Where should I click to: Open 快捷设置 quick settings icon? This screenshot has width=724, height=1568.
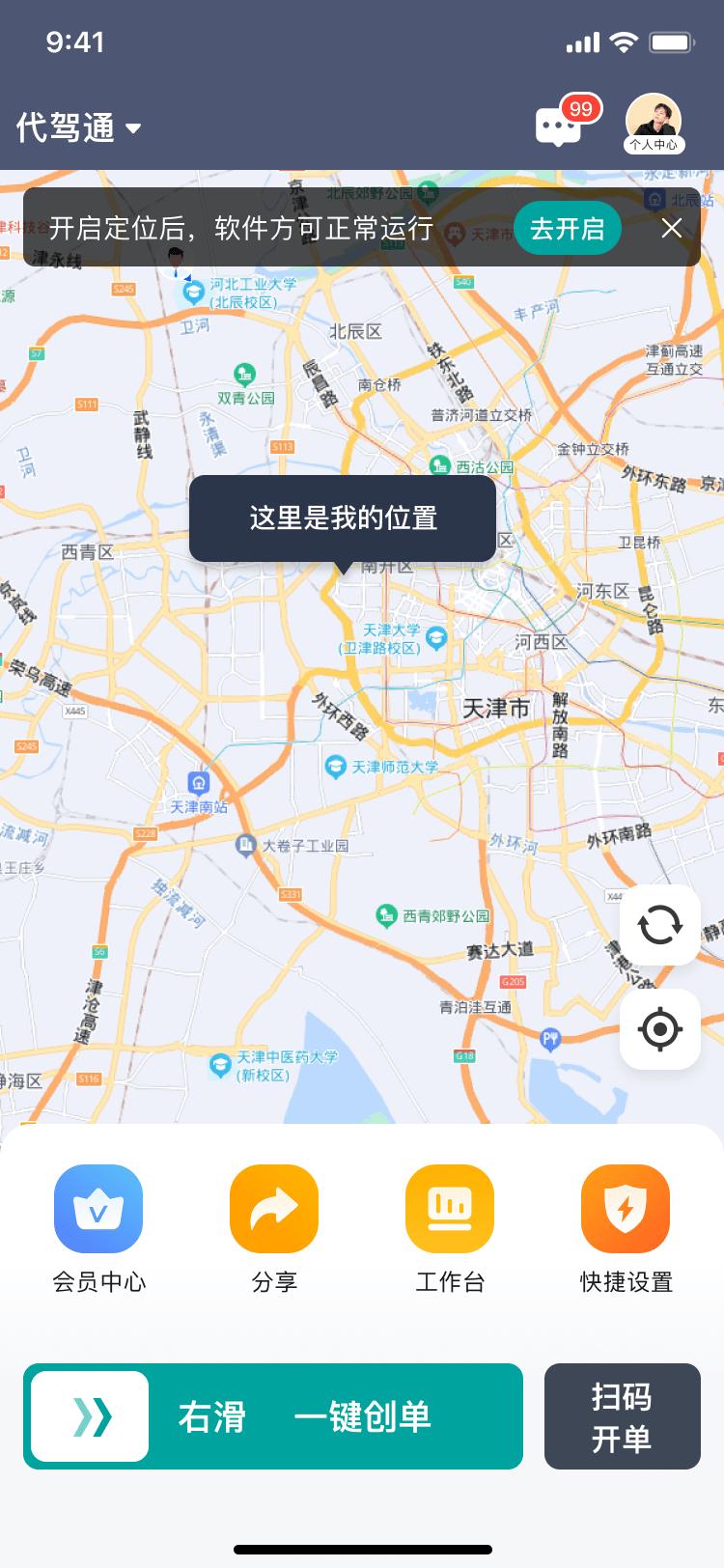625,1208
